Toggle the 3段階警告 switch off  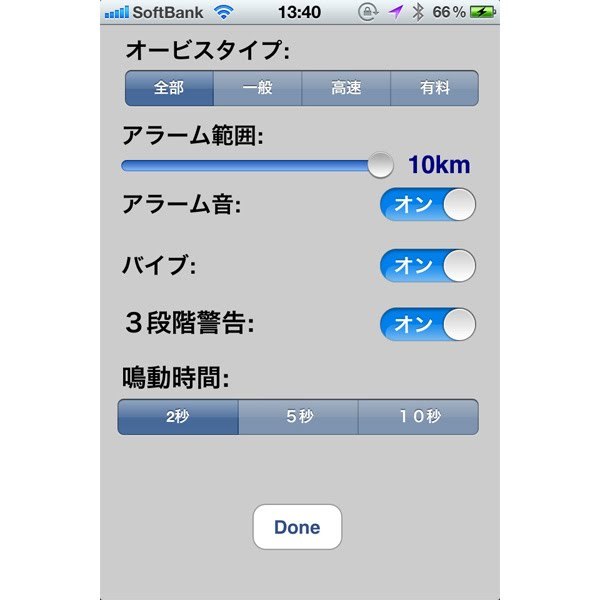point(427,324)
